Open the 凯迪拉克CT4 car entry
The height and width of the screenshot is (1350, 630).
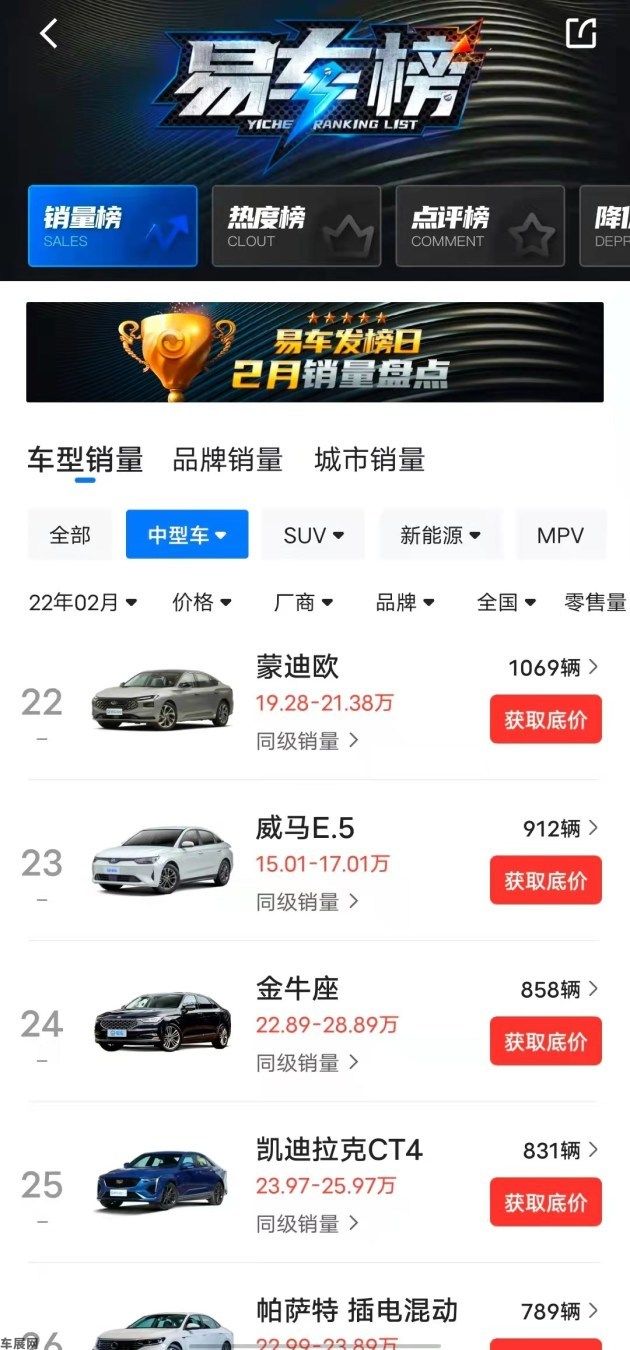[x=339, y=1150]
